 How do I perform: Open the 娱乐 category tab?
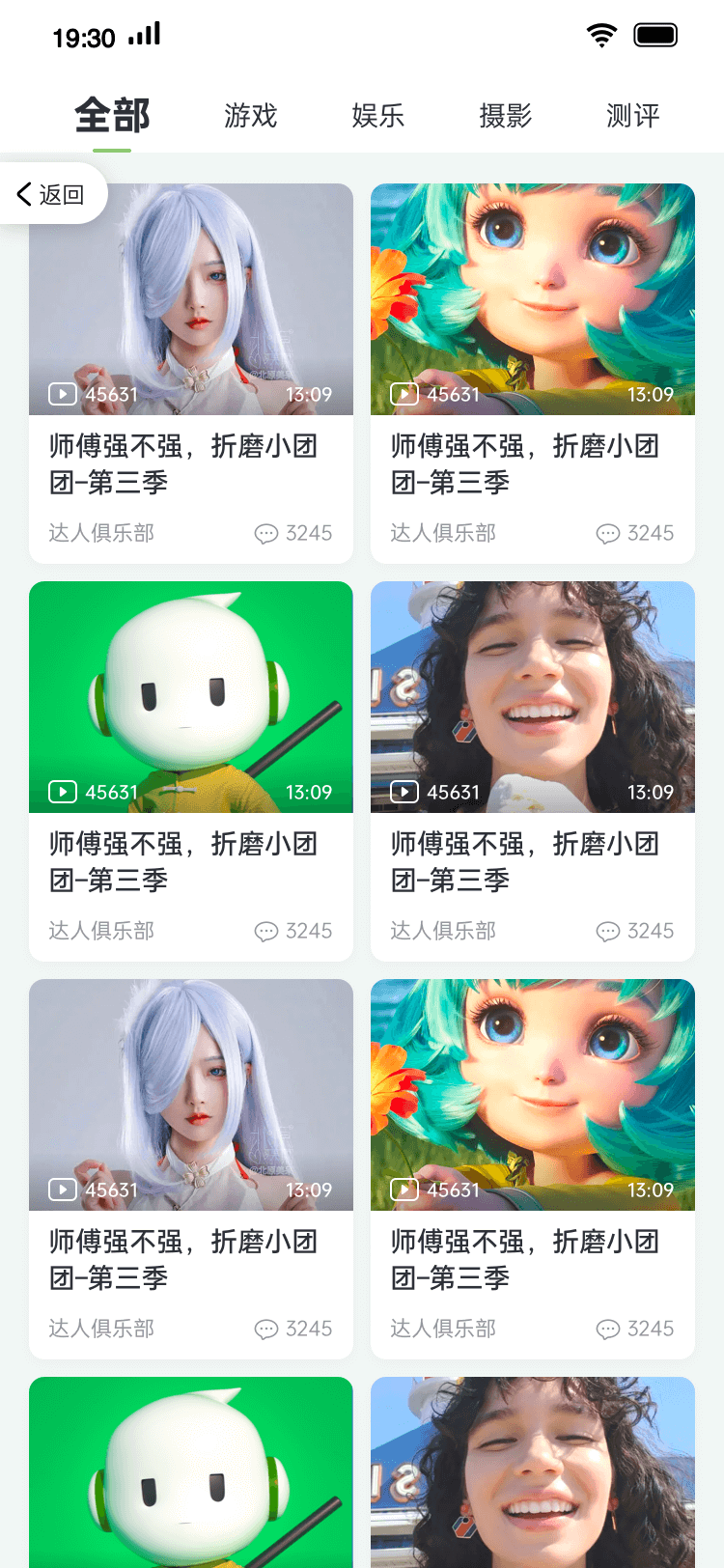[x=377, y=116]
